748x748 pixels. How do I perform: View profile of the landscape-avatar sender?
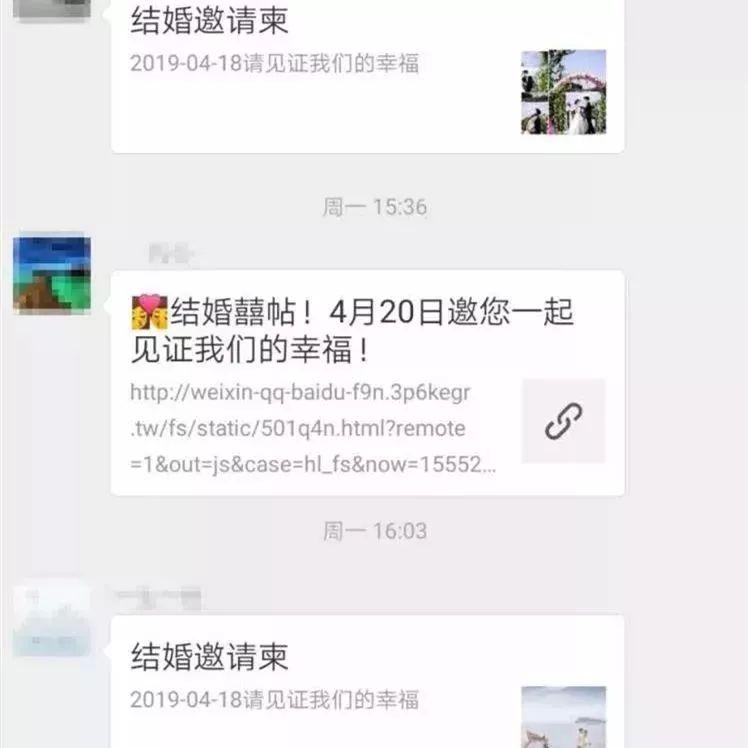click(52, 275)
